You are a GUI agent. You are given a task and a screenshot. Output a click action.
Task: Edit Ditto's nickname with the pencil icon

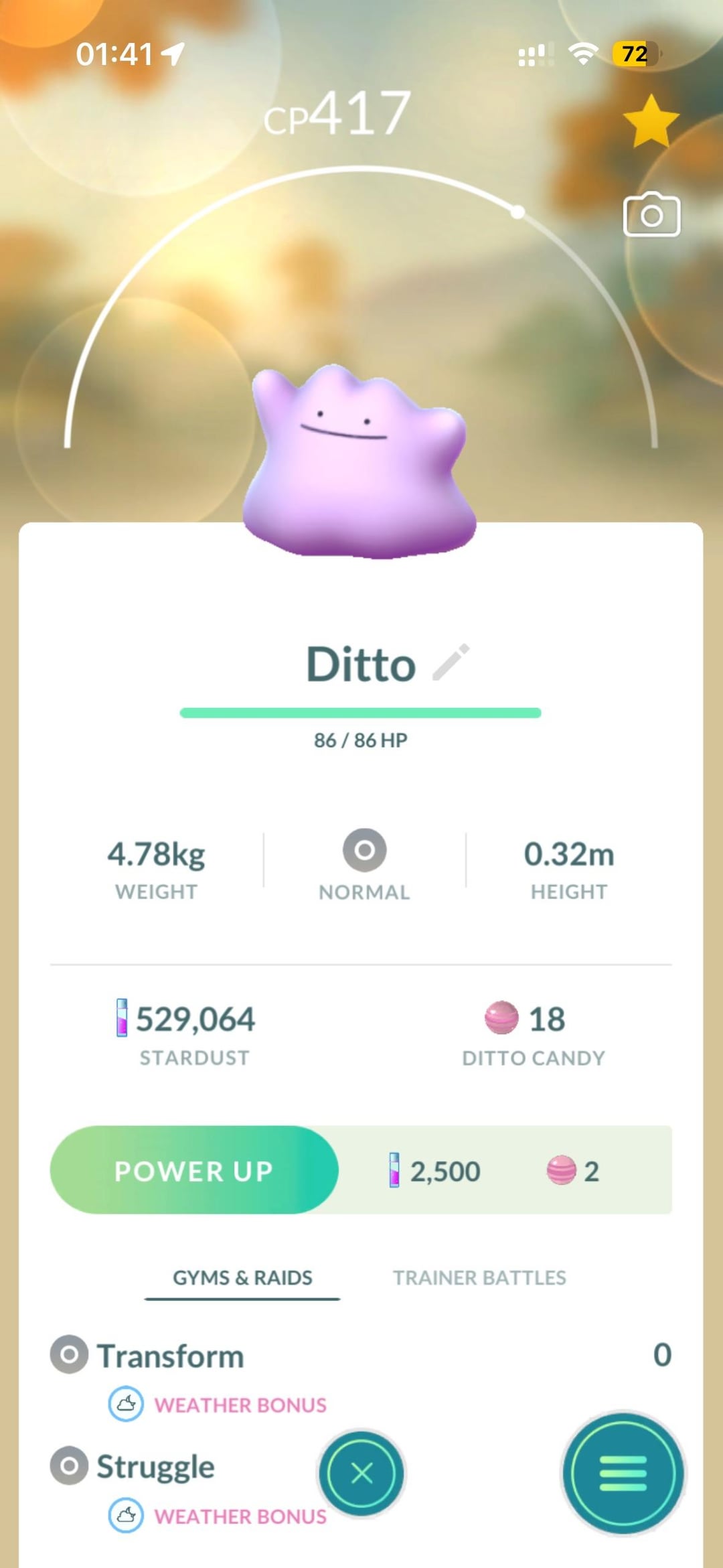[x=451, y=662]
